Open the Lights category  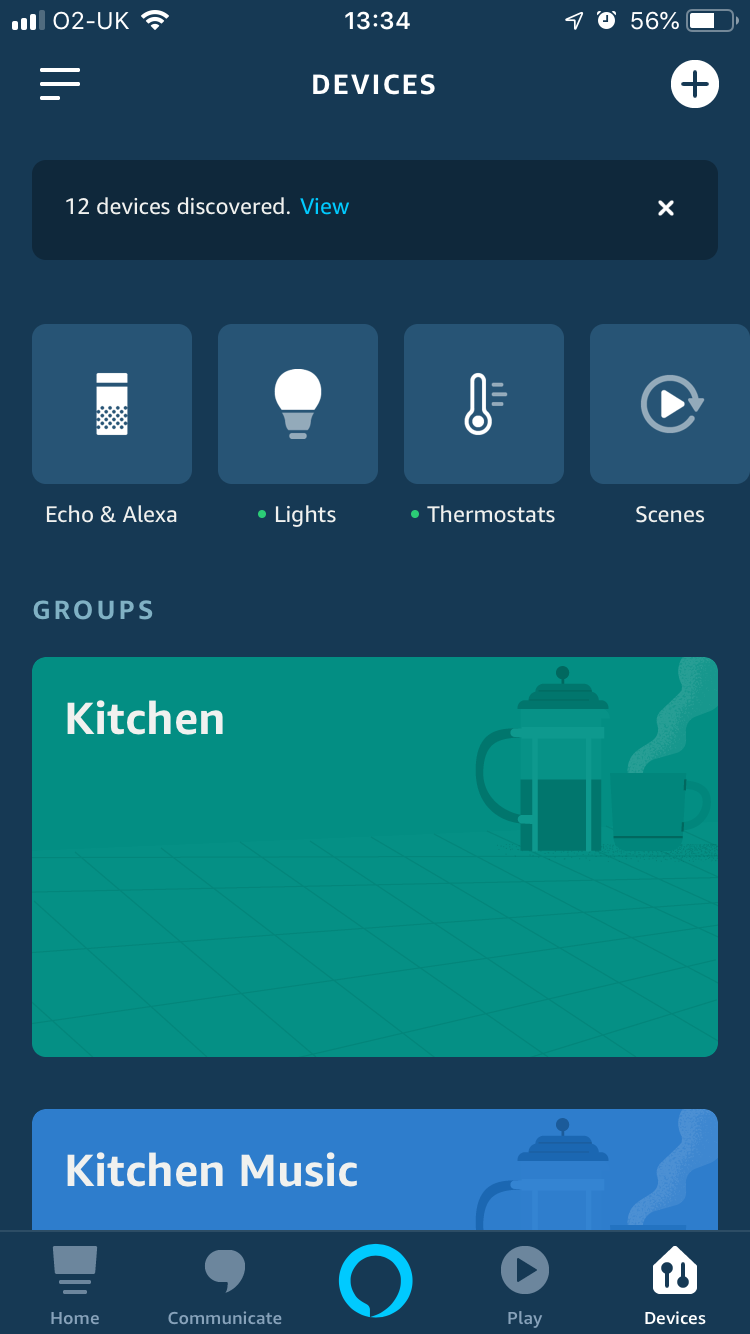[x=298, y=404]
